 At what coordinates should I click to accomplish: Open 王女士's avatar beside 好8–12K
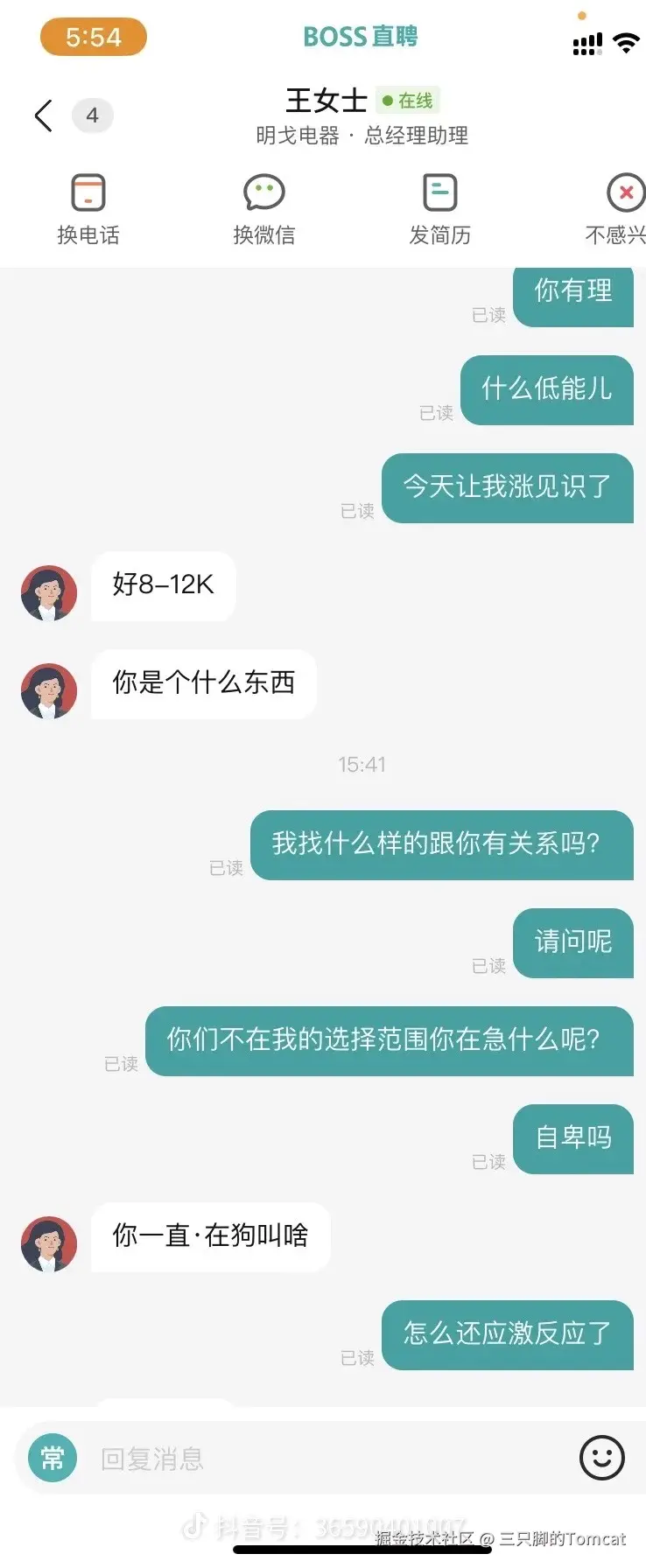point(49,592)
